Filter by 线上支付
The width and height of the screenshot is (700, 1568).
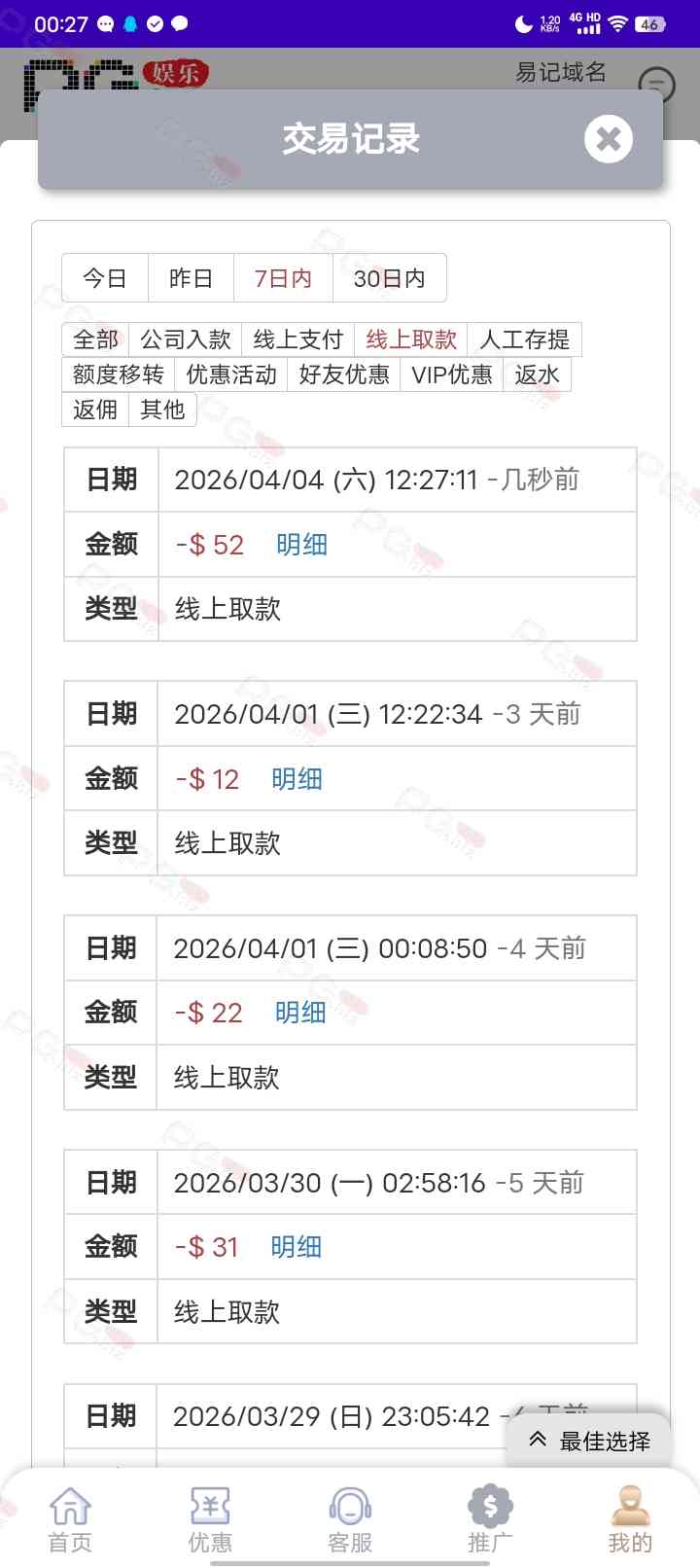tap(297, 339)
